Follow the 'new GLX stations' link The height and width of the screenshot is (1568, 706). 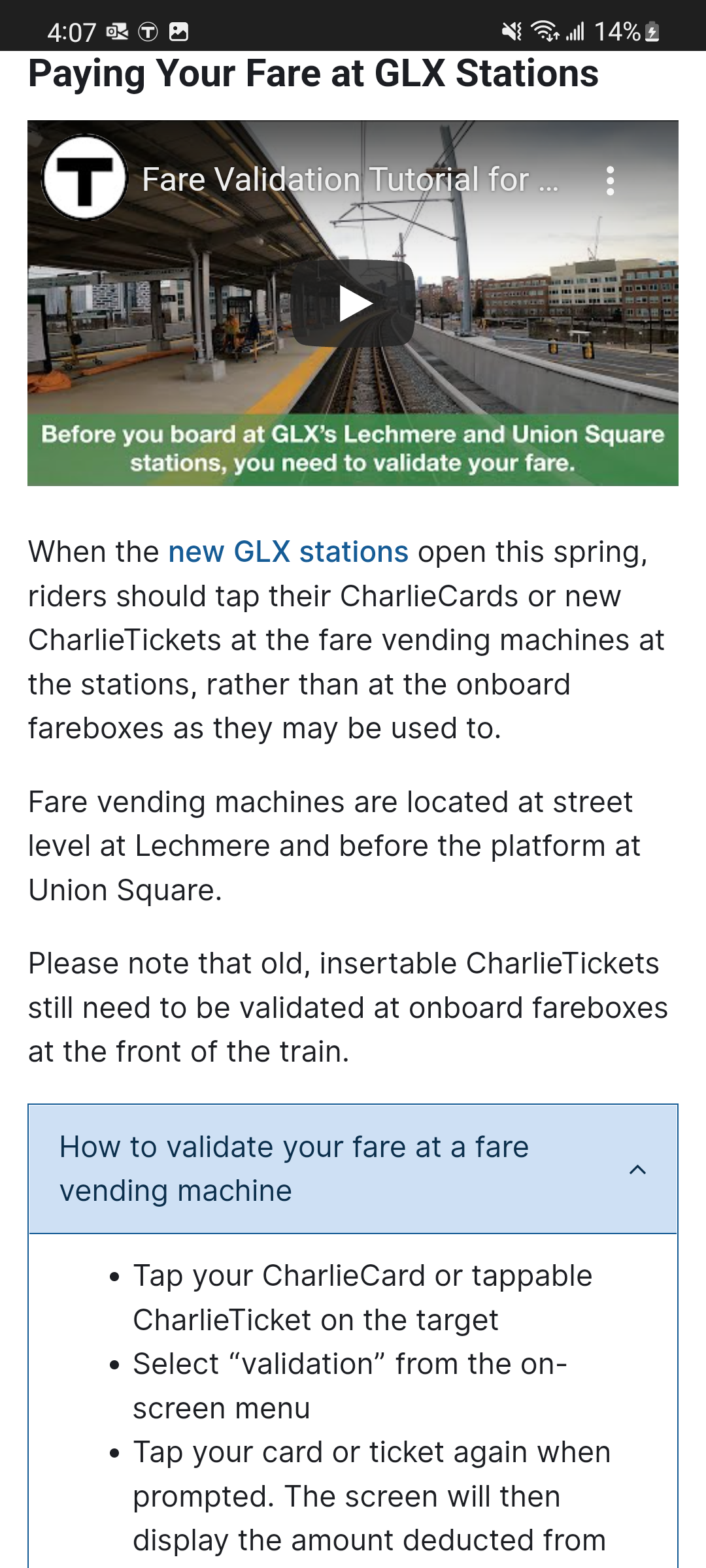coord(288,552)
